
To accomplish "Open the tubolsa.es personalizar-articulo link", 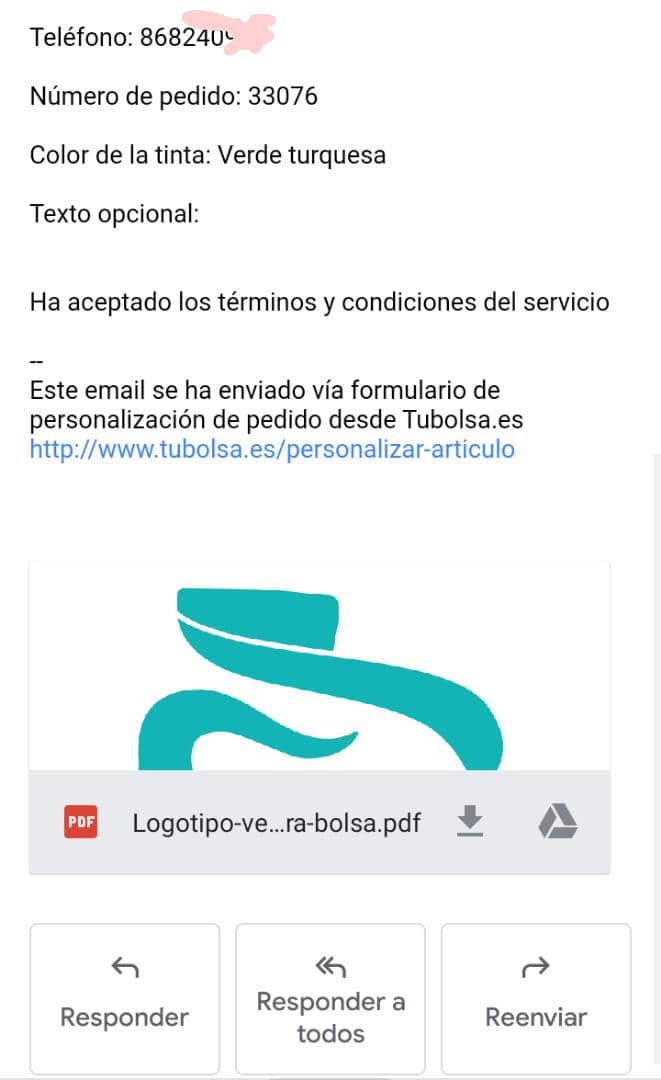I will coord(272,450).
